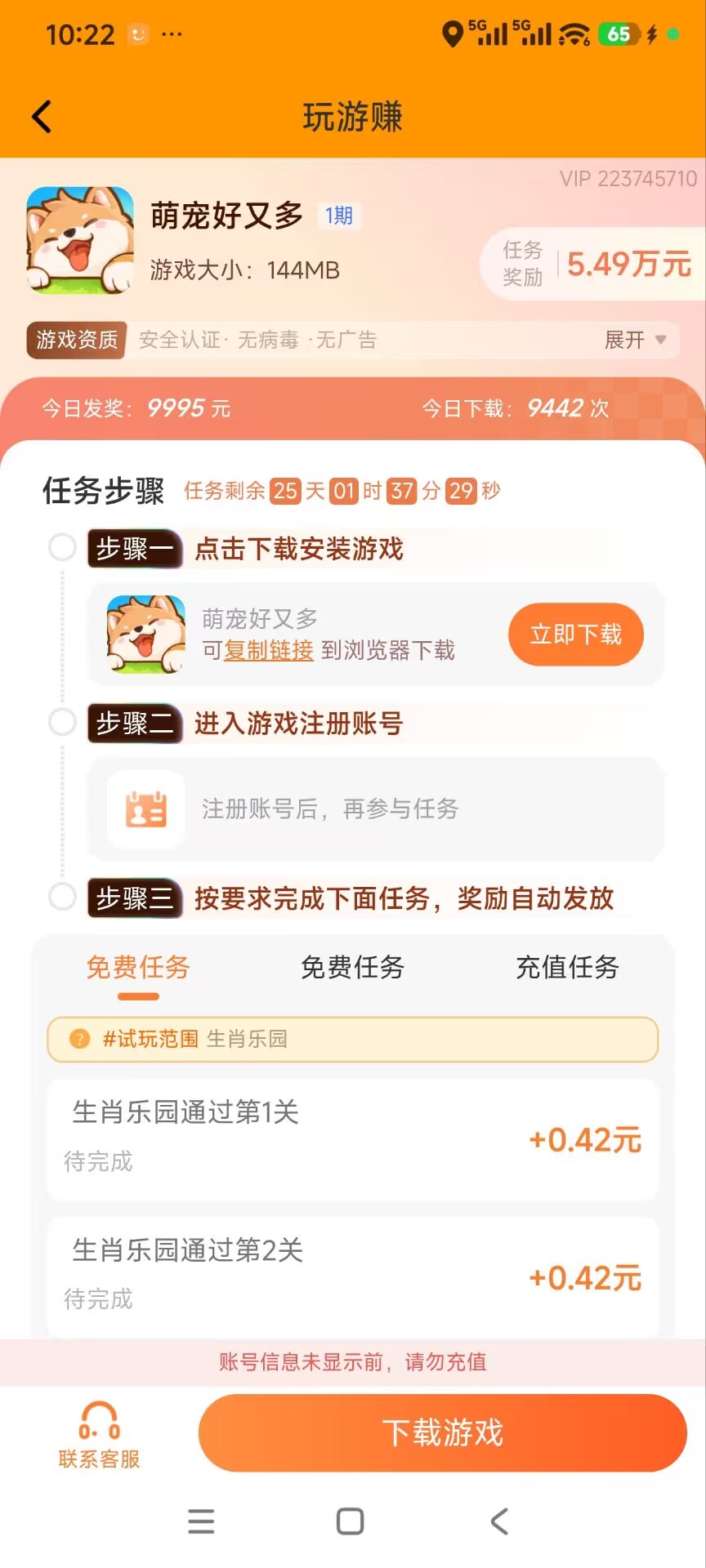
Task: Open 复制链接 to copy download link
Action: [x=266, y=650]
